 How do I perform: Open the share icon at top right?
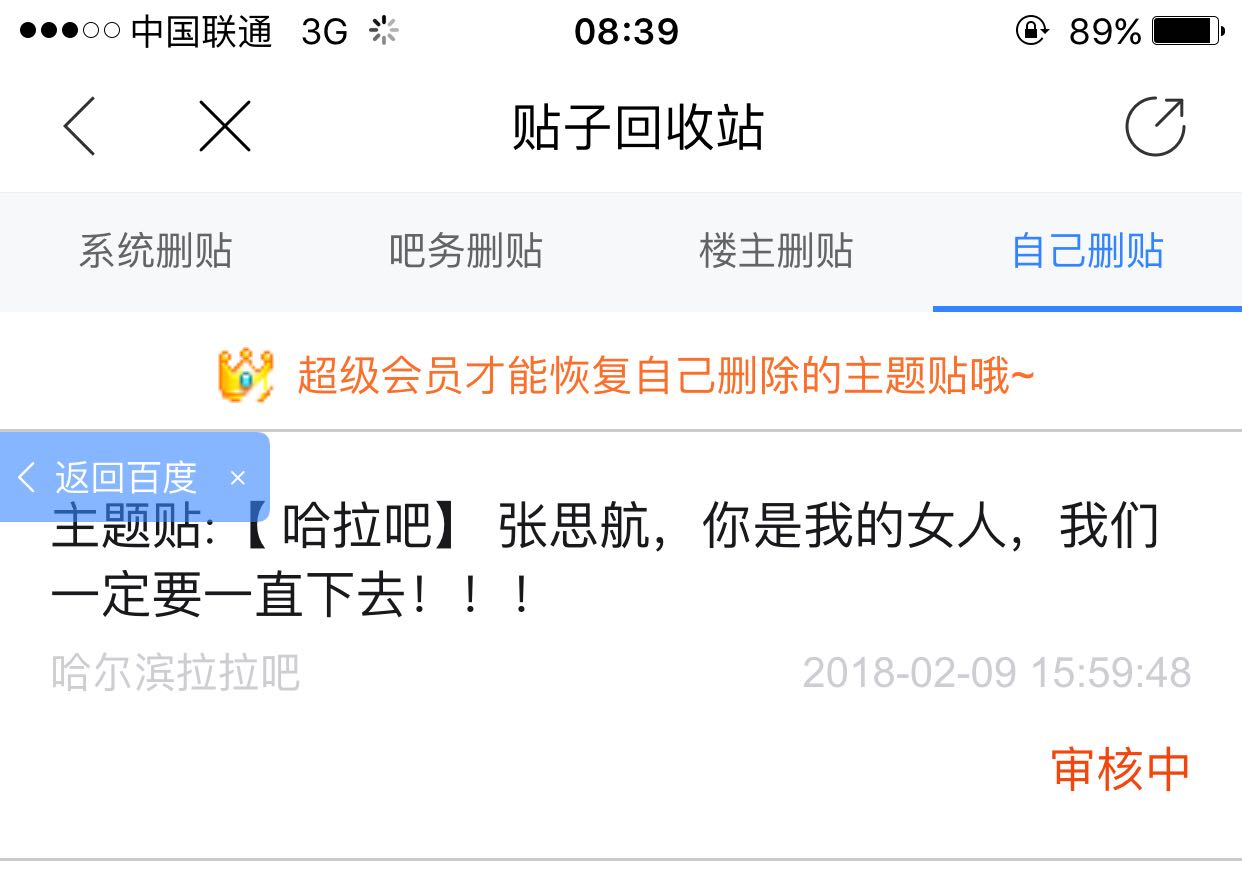click(x=1155, y=127)
